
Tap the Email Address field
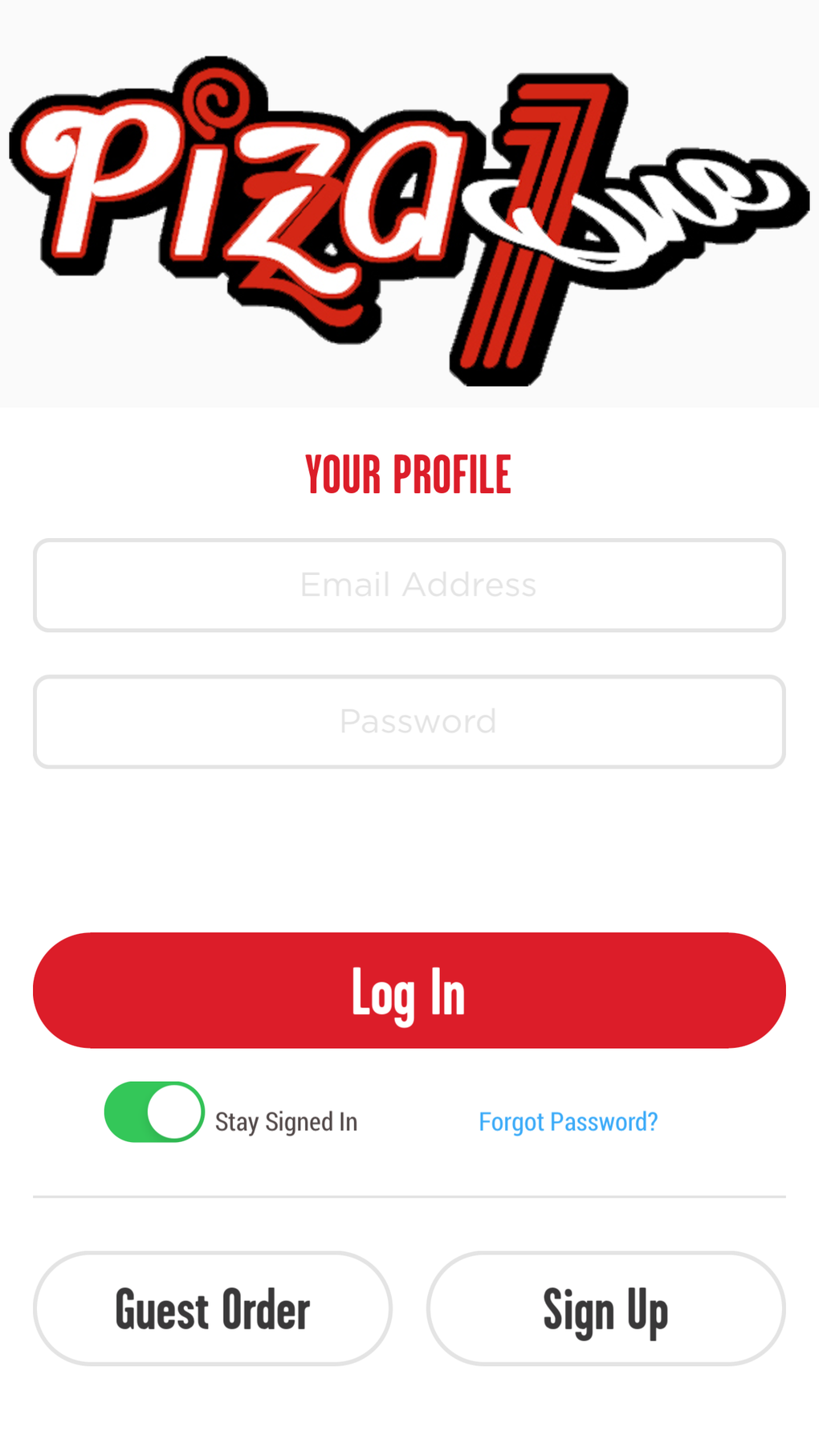[x=409, y=585]
